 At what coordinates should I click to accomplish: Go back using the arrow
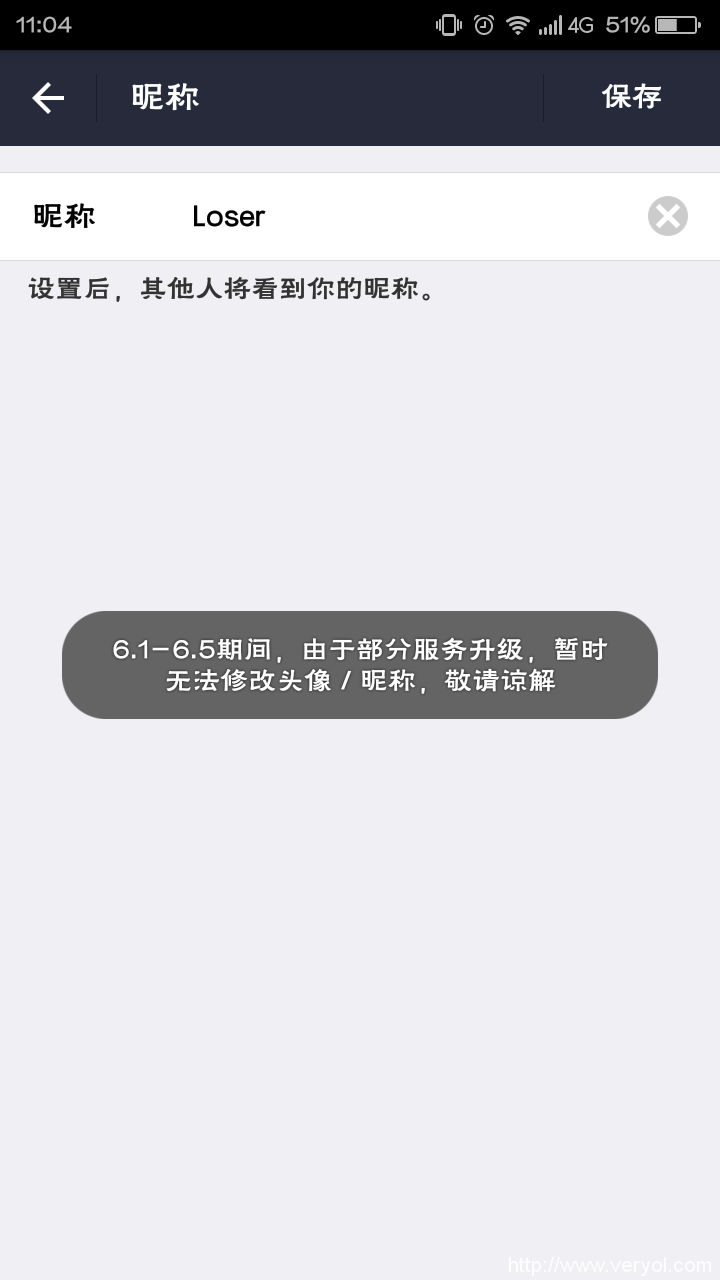click(48, 97)
